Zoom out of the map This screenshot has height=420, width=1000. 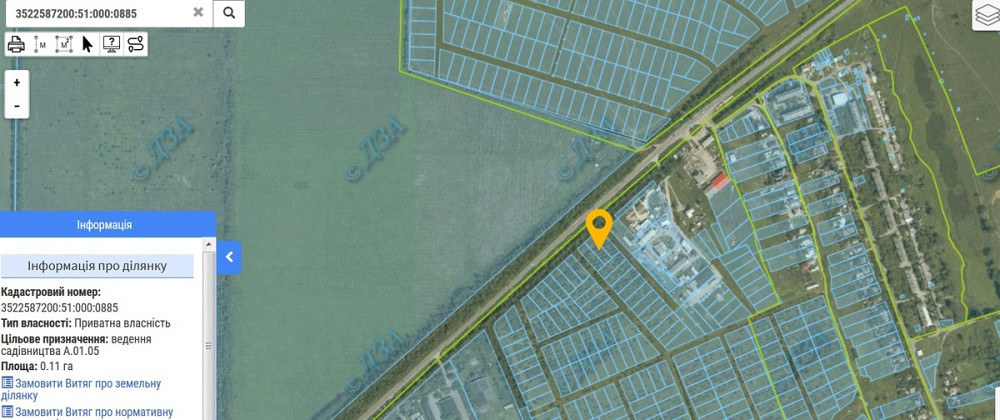point(17,106)
